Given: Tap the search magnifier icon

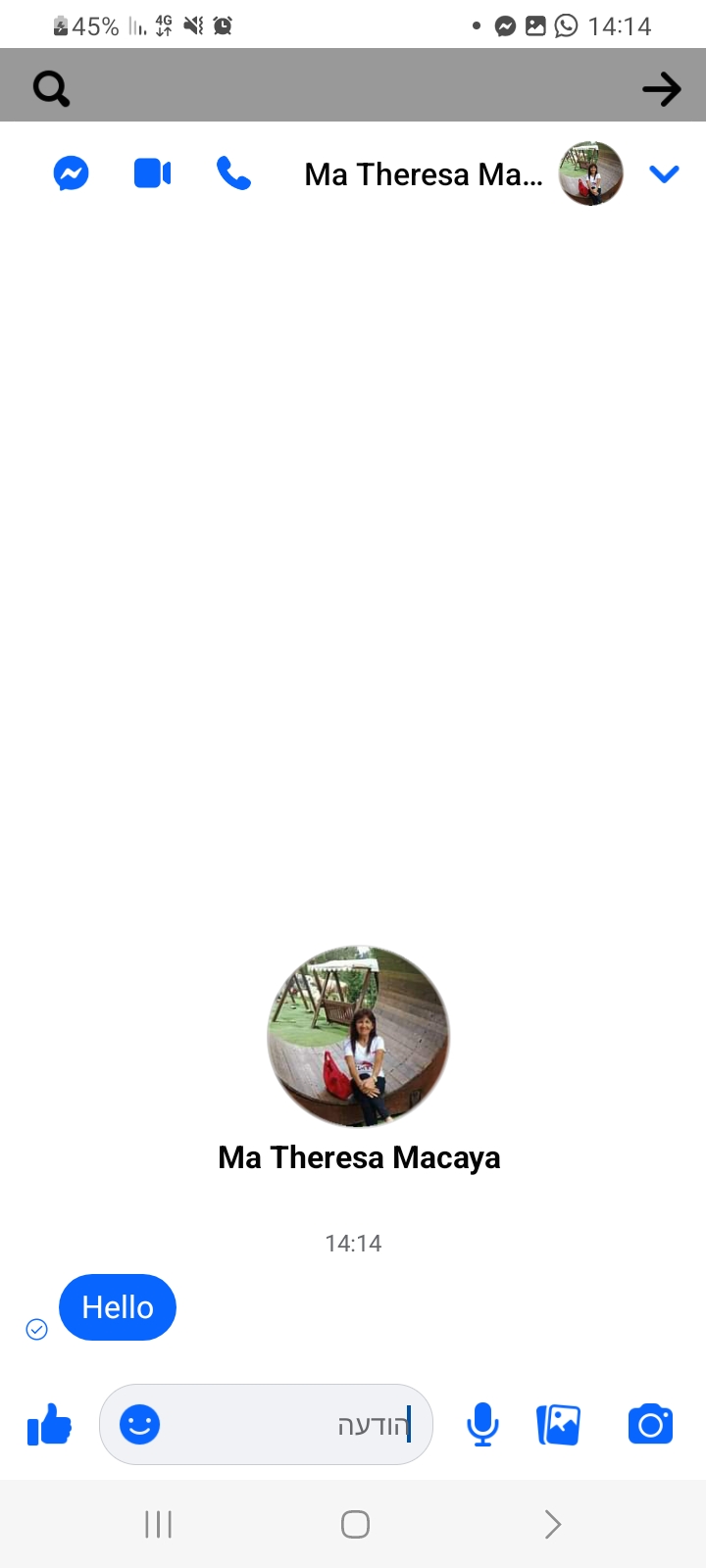Looking at the screenshot, I should [x=51, y=88].
